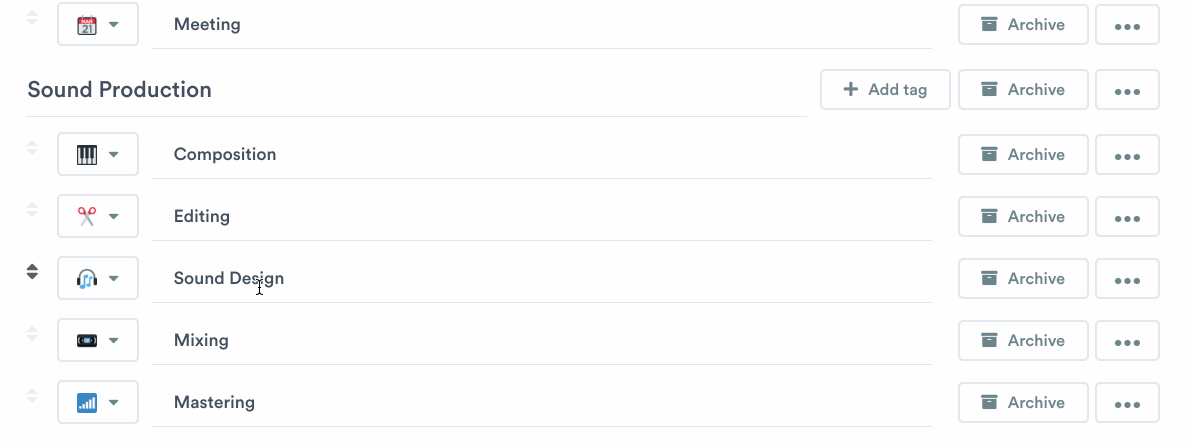Open more options for Sound Production

click(x=1127, y=90)
